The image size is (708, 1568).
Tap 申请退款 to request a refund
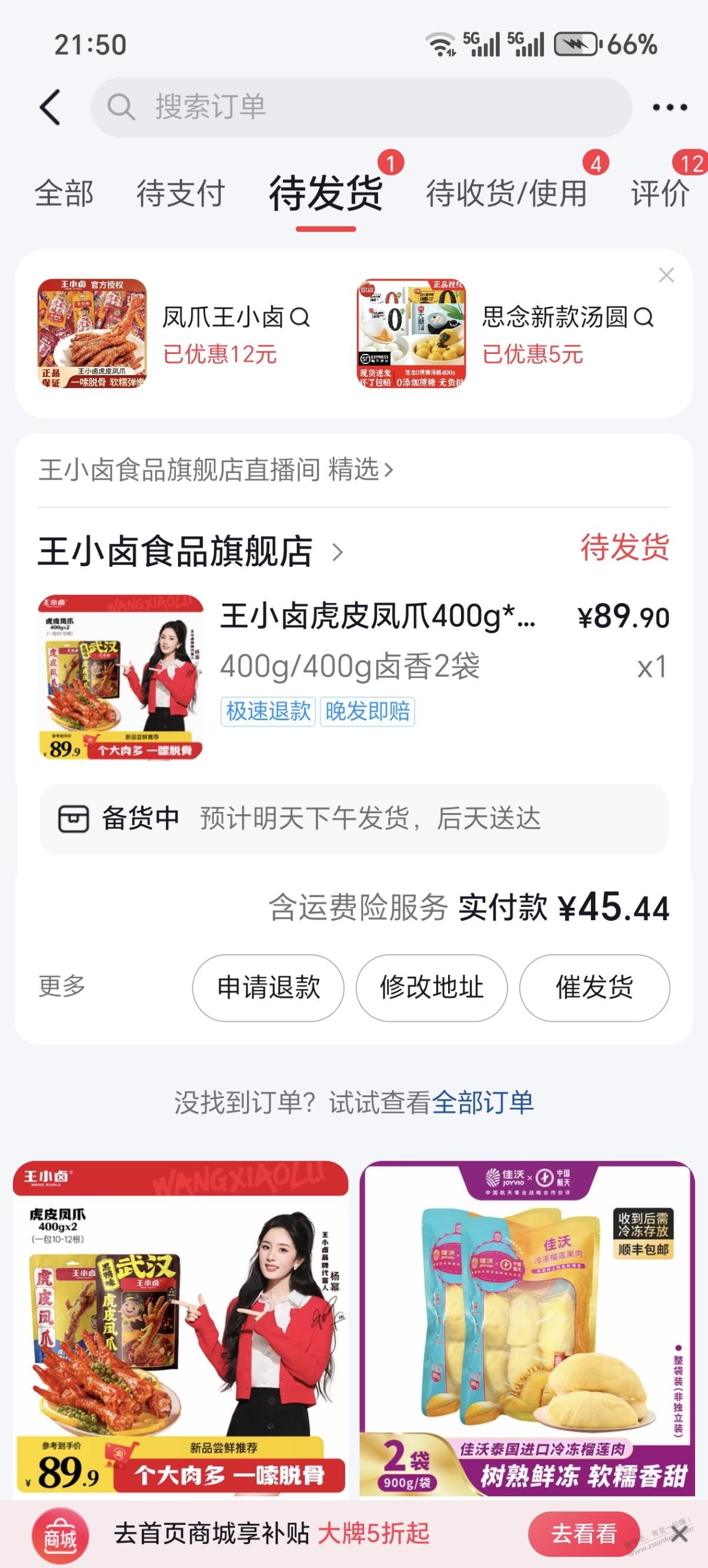[x=268, y=987]
